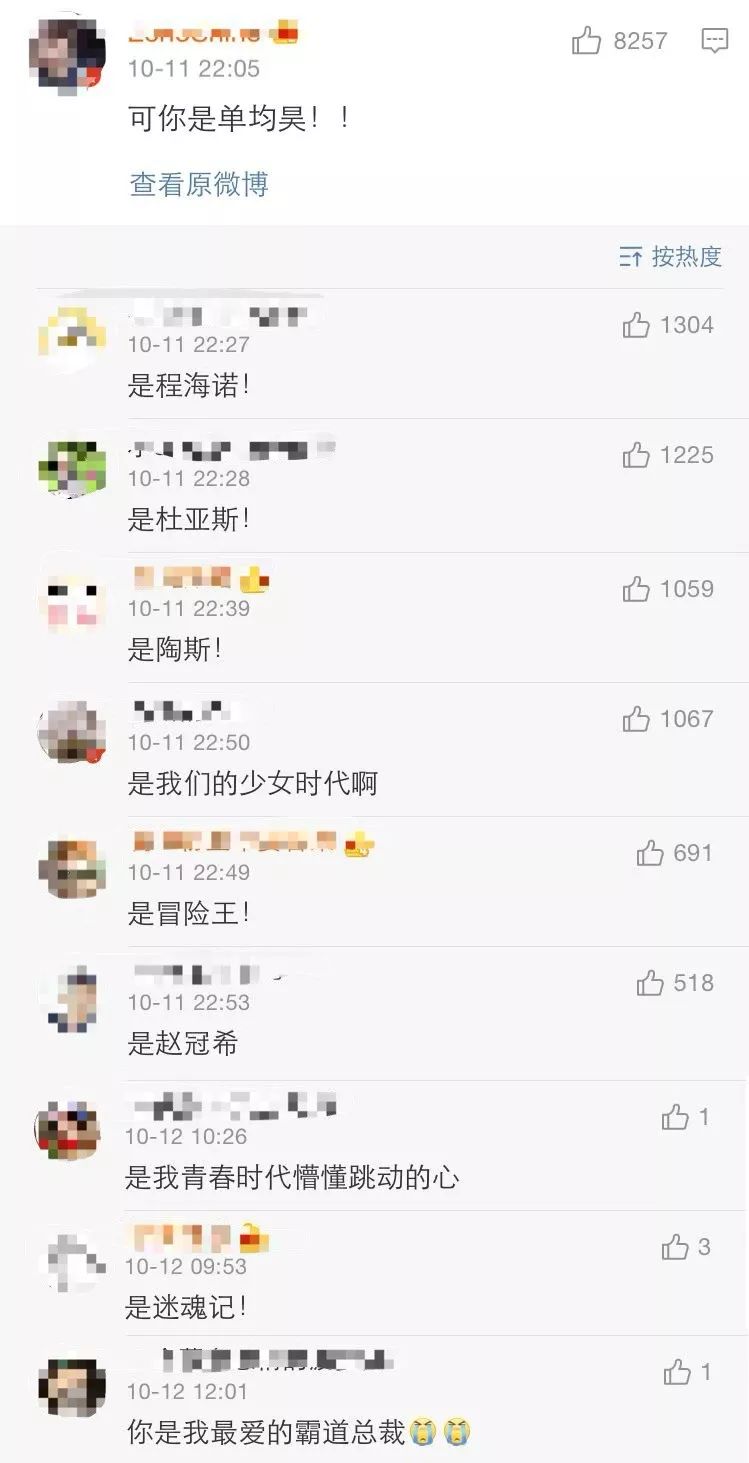The image size is (749, 1463).
Task: Like the reply "是陶斯！"
Action: (636, 590)
